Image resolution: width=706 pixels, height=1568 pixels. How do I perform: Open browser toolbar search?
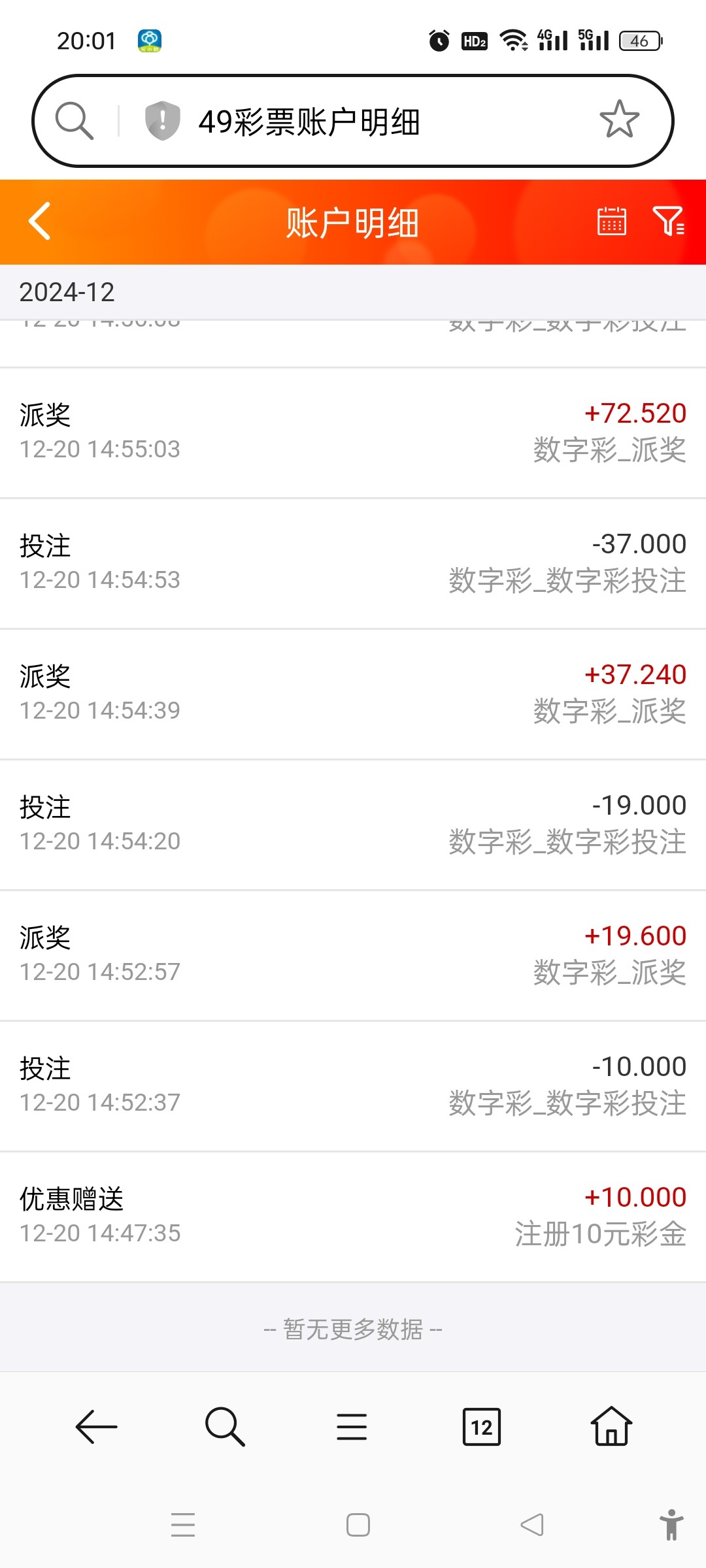click(x=224, y=1426)
